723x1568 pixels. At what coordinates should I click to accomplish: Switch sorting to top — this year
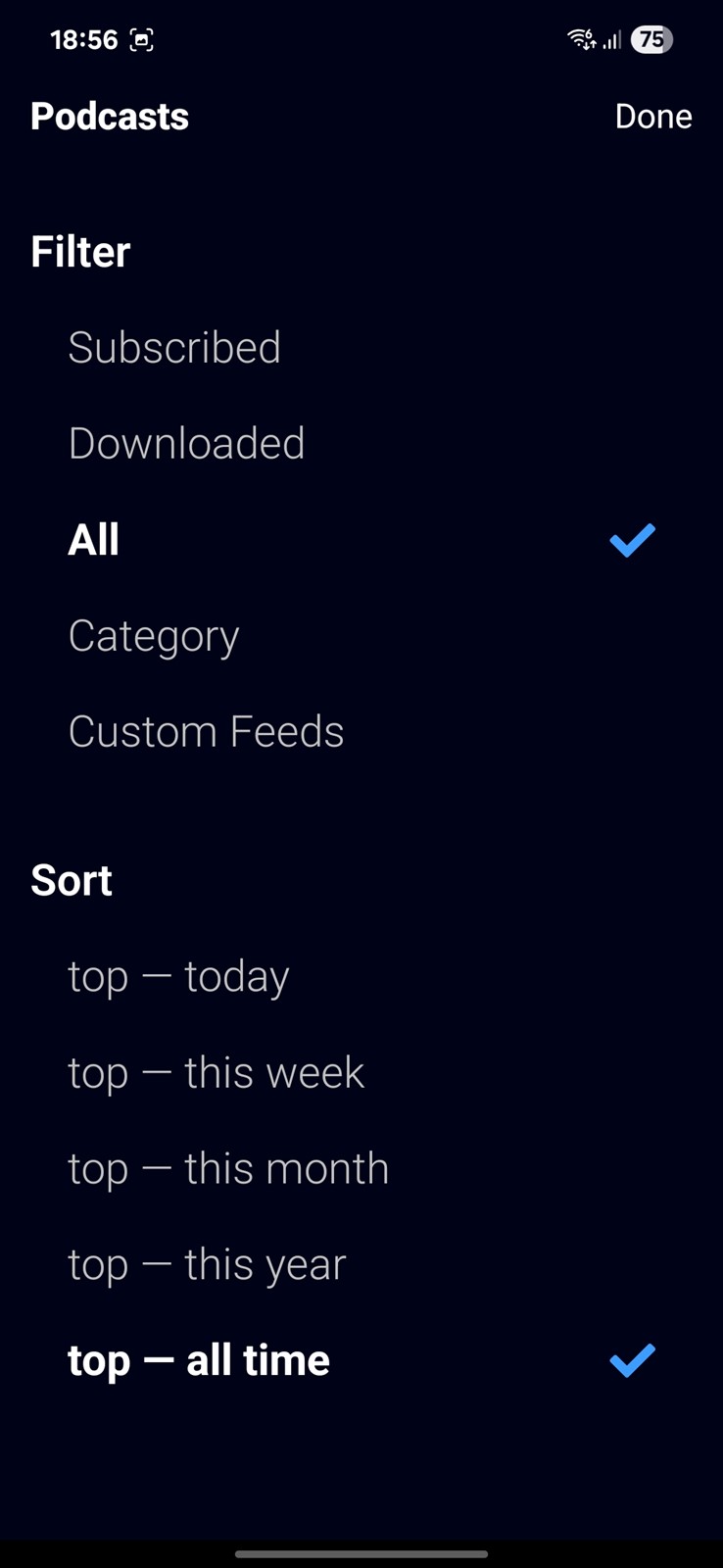(361, 1265)
